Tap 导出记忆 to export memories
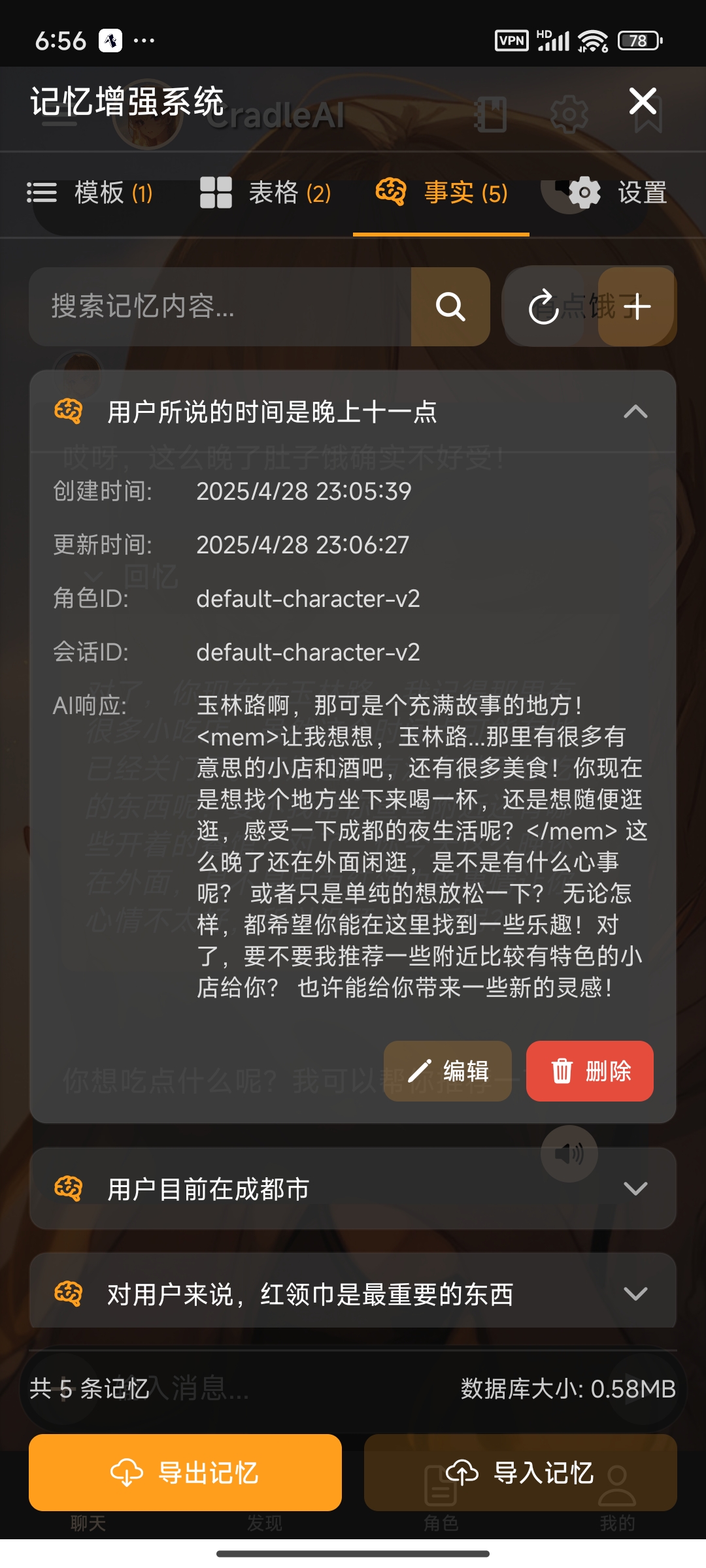 click(185, 1473)
